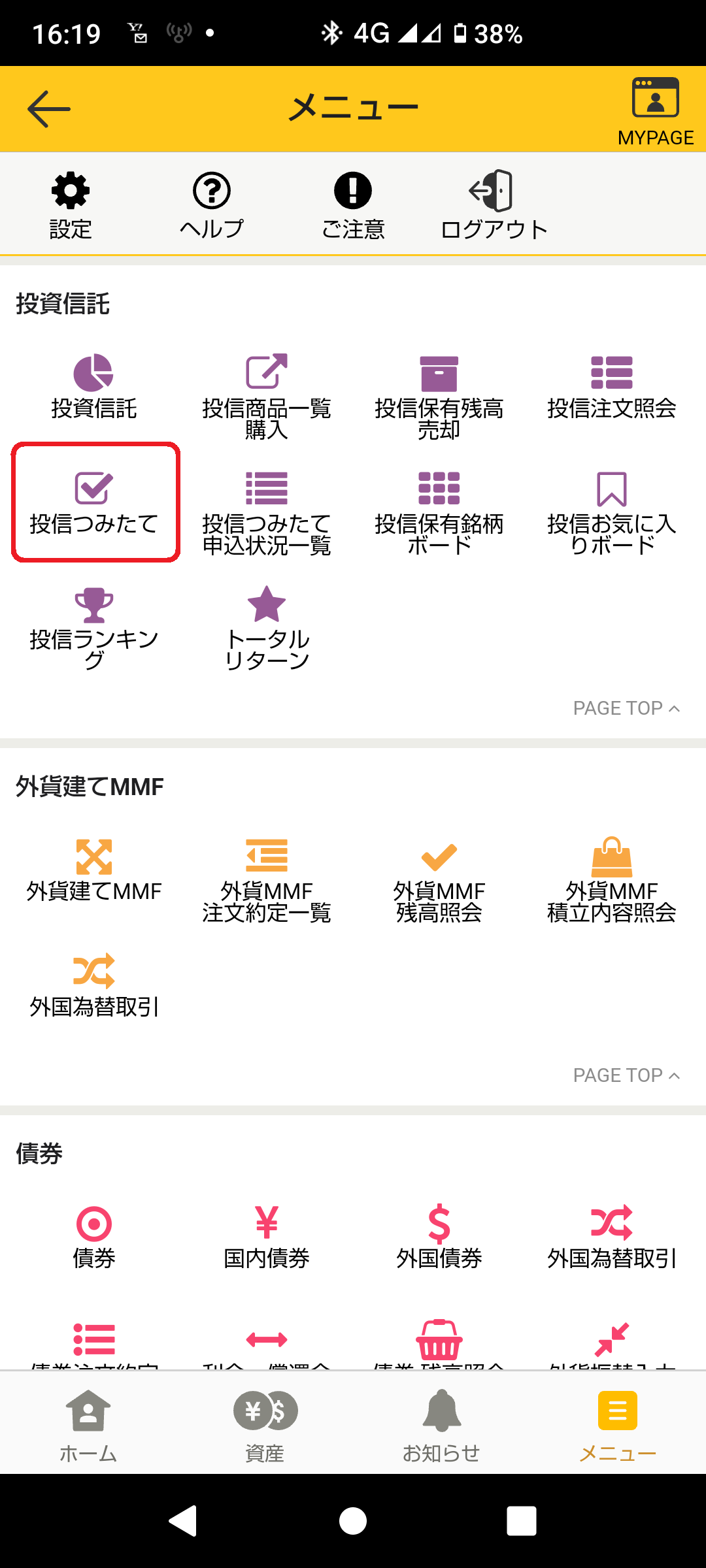Open 外貨MMF 積立内容照会

coord(612,880)
